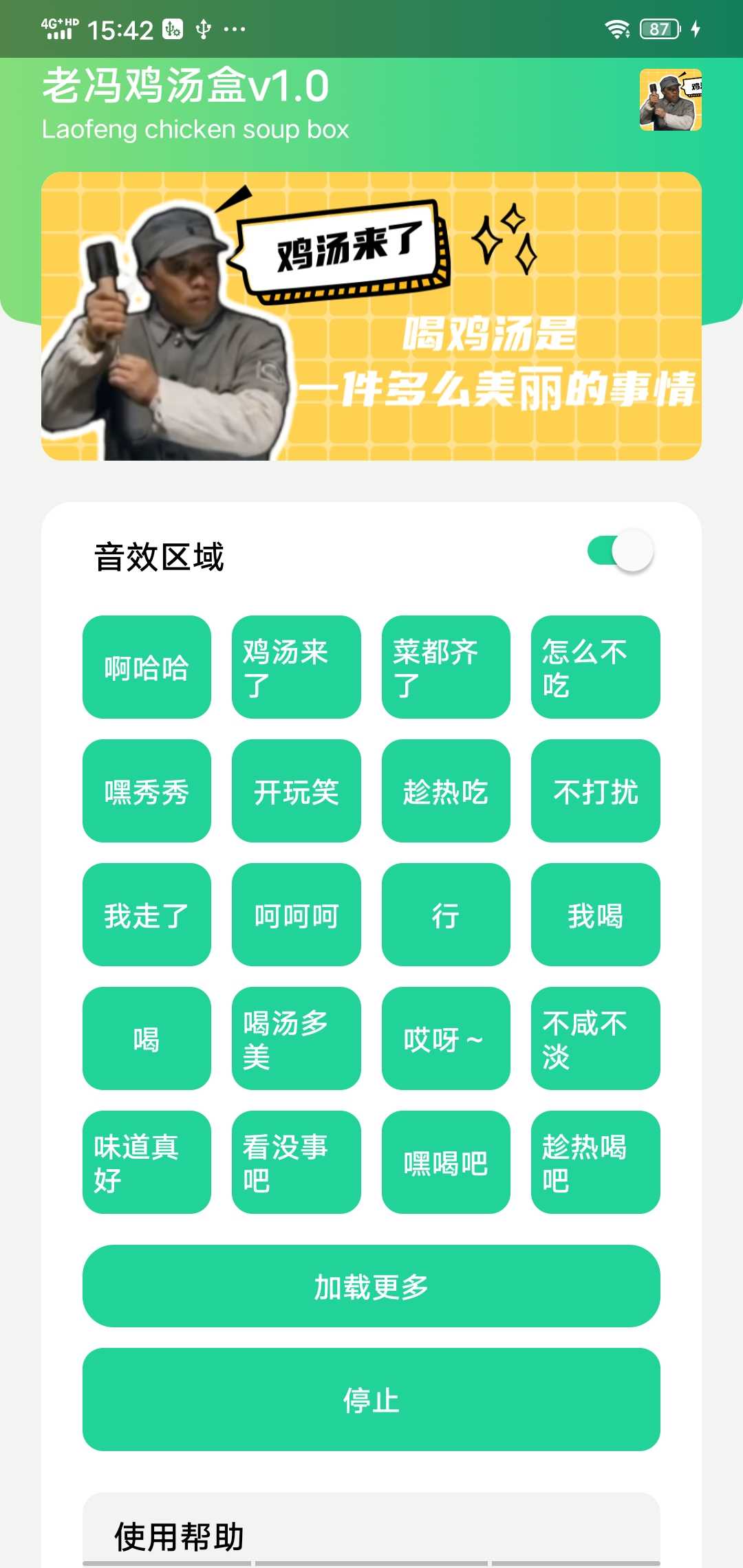Screen dimensions: 743x1568
Task: Play the 趁热吃 sound
Action: tap(446, 791)
